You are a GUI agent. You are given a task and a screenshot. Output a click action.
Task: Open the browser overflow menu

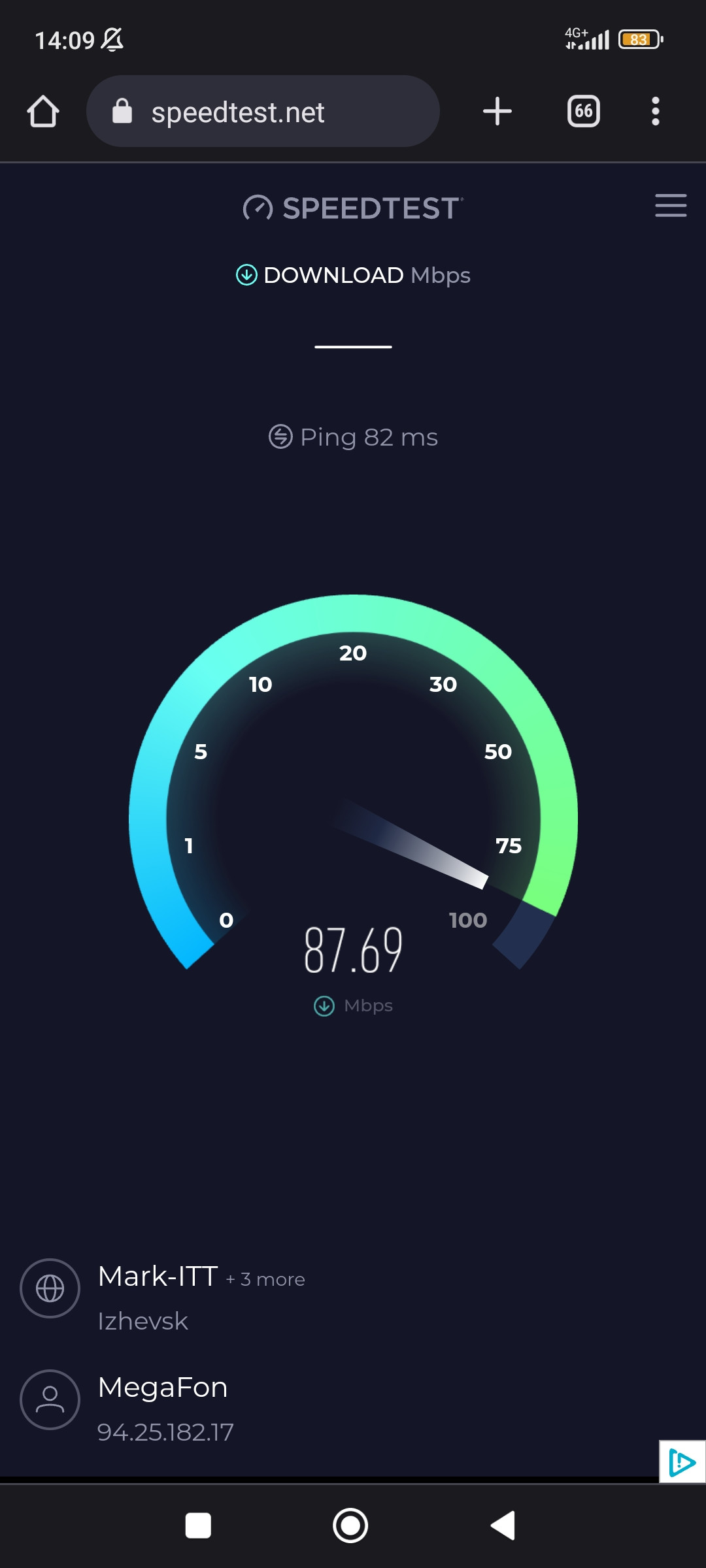coord(655,111)
